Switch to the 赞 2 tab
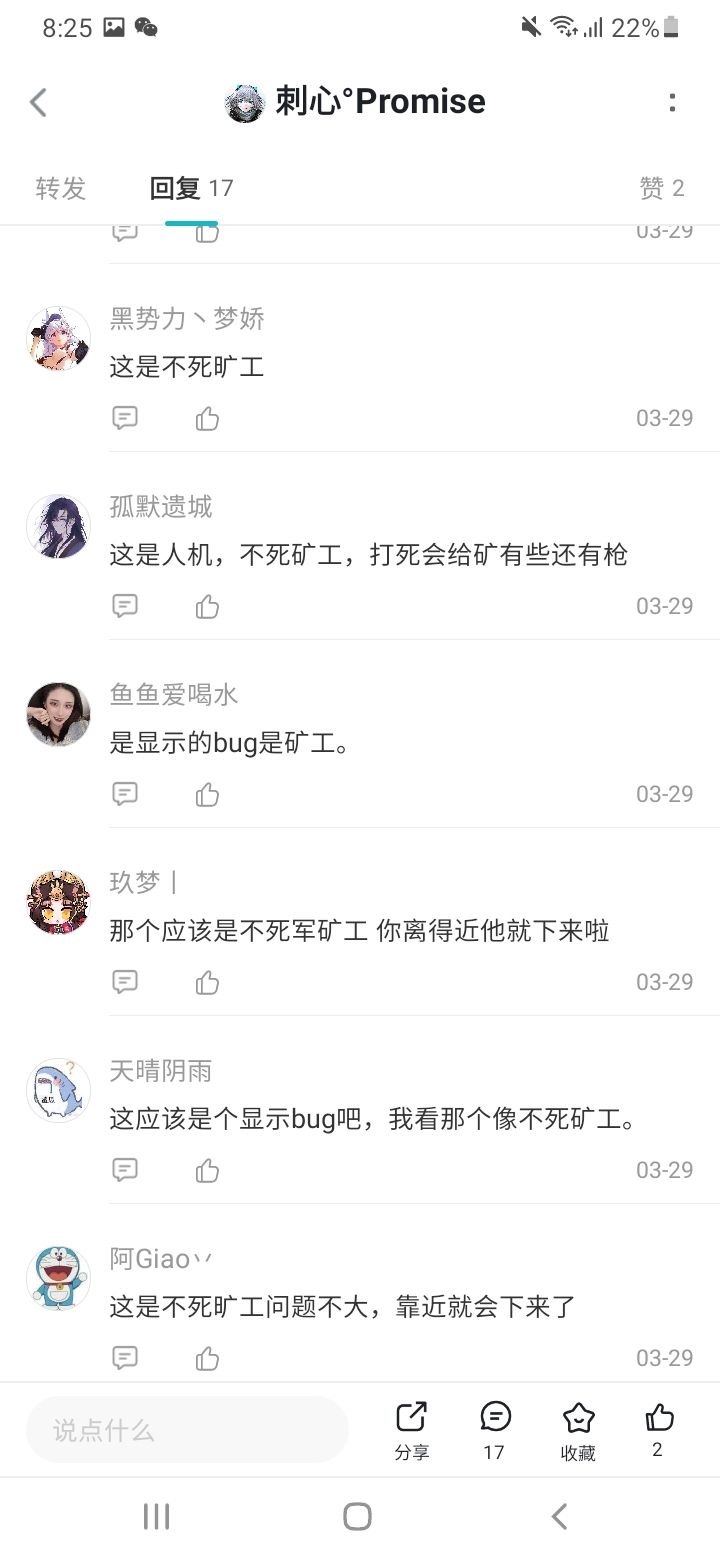Viewport: 720px width, 1560px height. (x=661, y=188)
